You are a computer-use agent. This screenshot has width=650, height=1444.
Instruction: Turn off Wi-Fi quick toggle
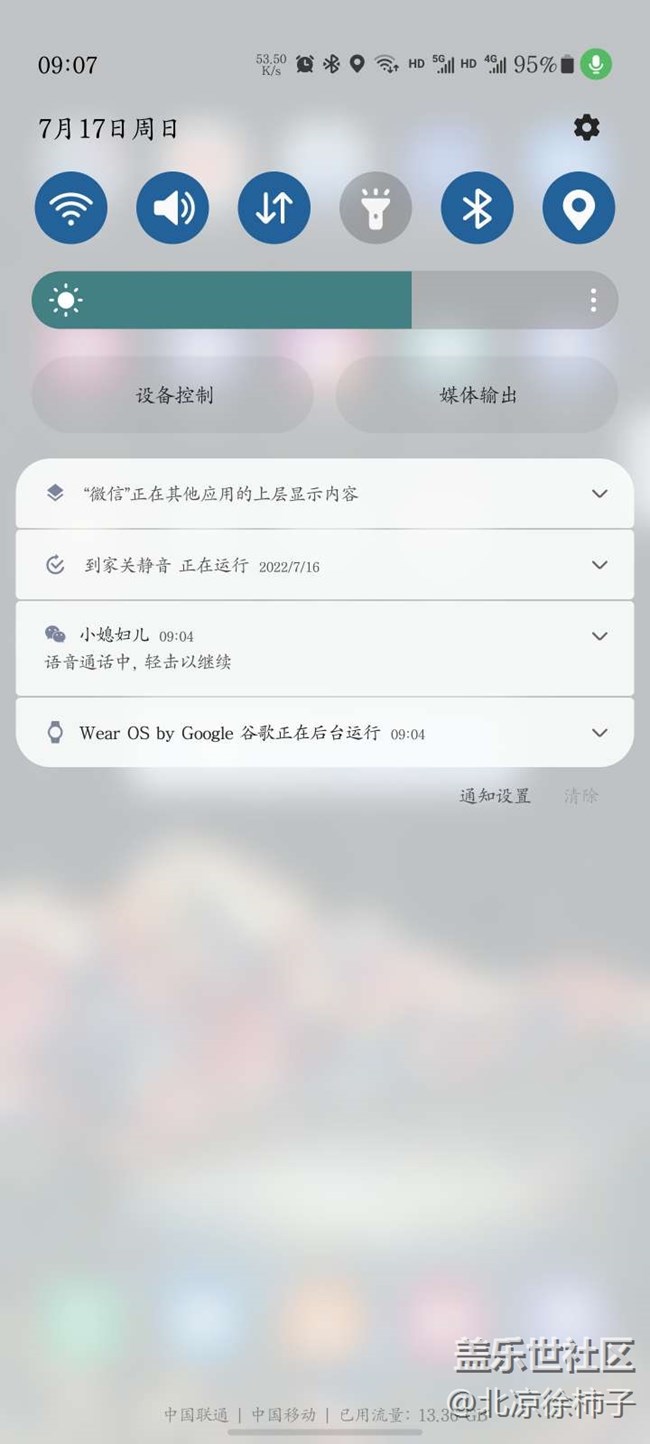point(71,208)
